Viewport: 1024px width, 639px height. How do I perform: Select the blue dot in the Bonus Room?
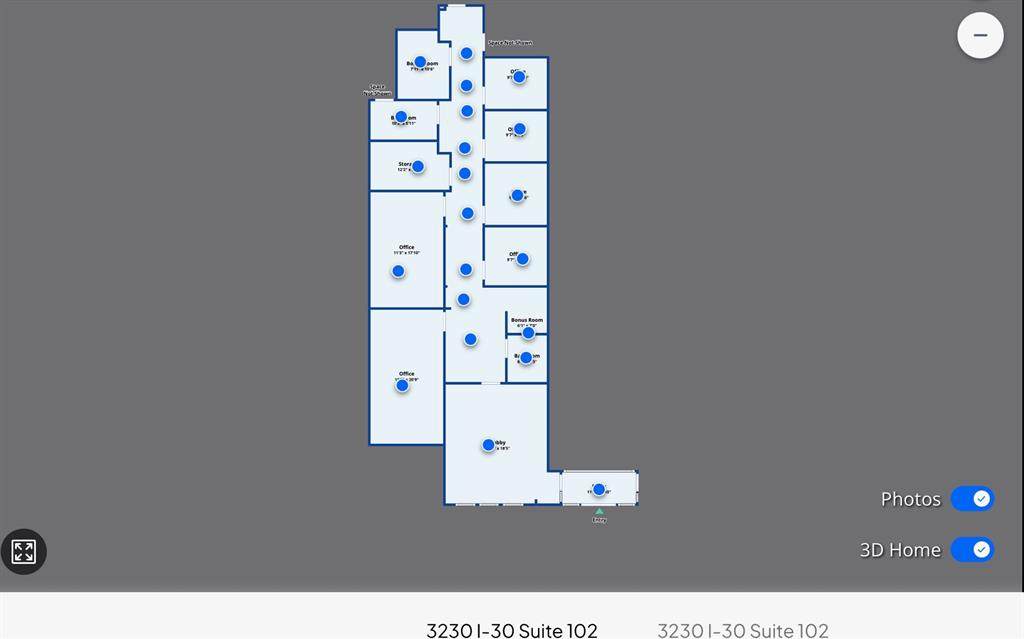(x=528, y=333)
